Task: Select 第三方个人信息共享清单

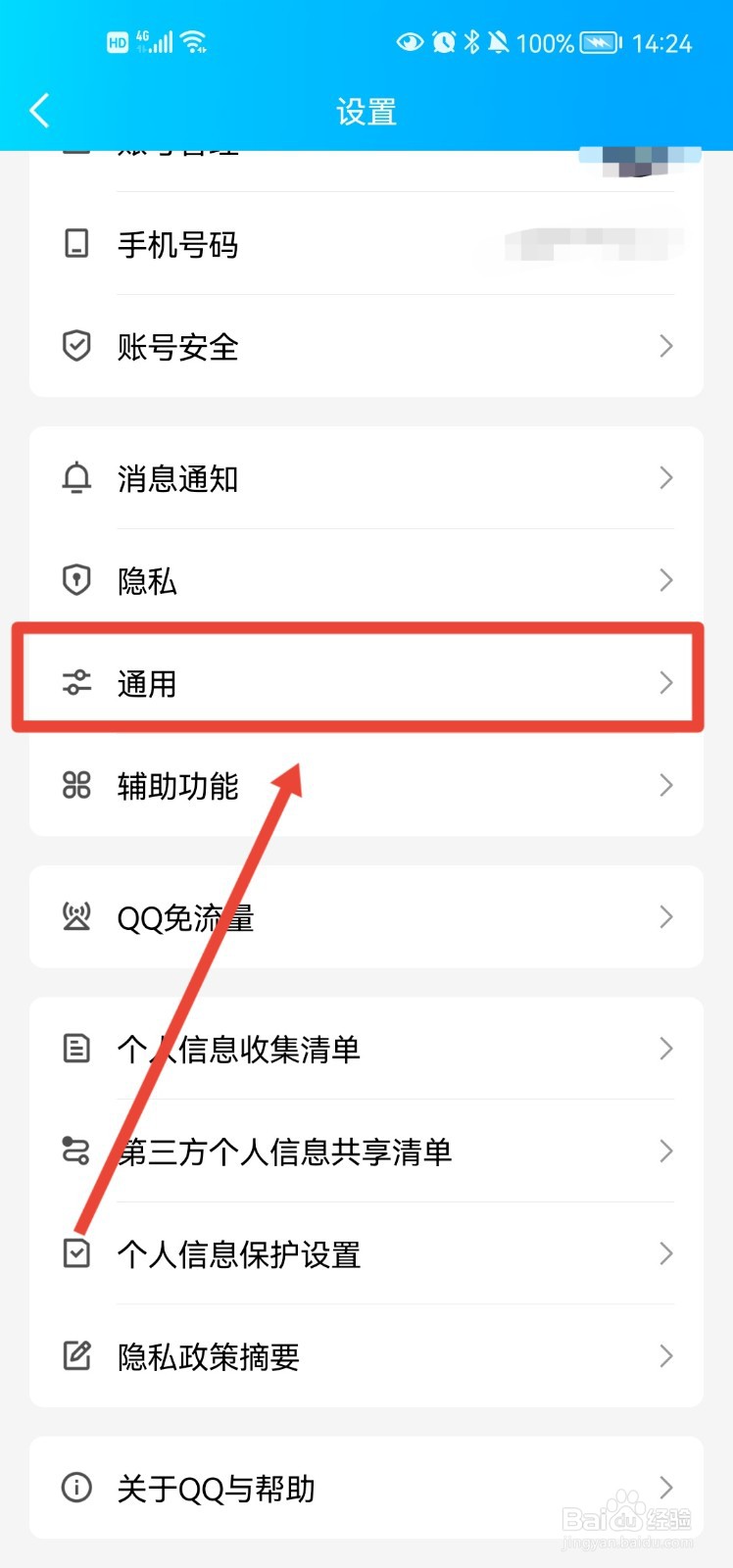Action: [282, 1151]
